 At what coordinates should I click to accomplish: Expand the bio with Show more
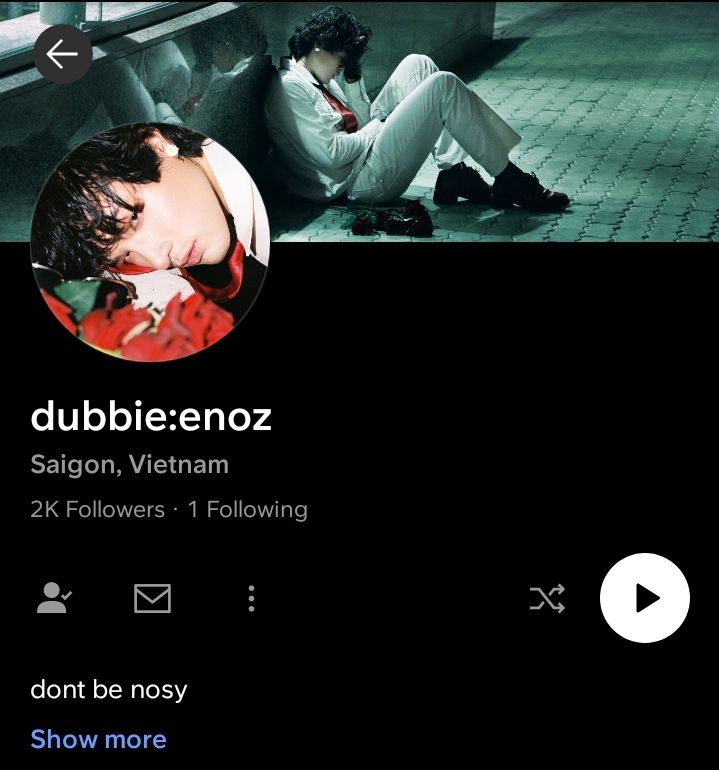point(98,739)
